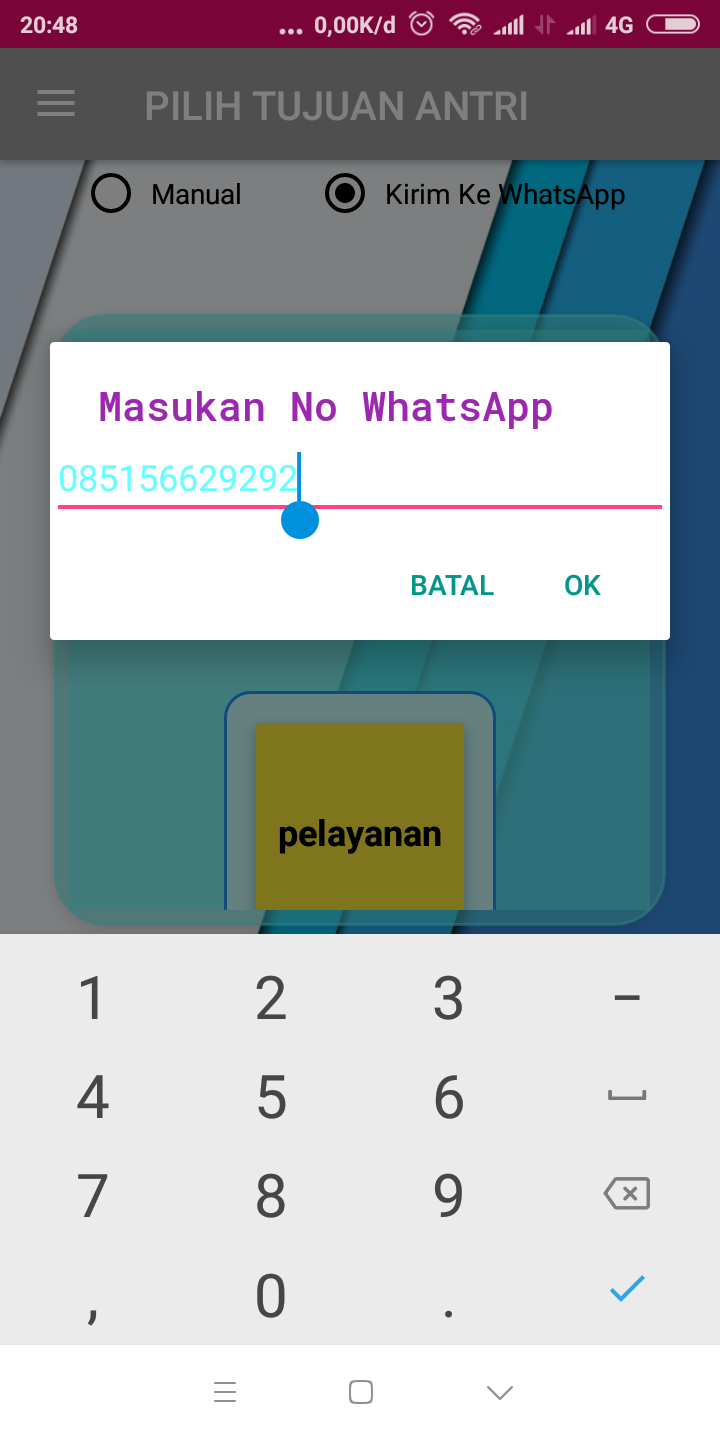Confirm the WhatsApp number with OK
This screenshot has height=1440, width=720.
pyautogui.click(x=582, y=586)
